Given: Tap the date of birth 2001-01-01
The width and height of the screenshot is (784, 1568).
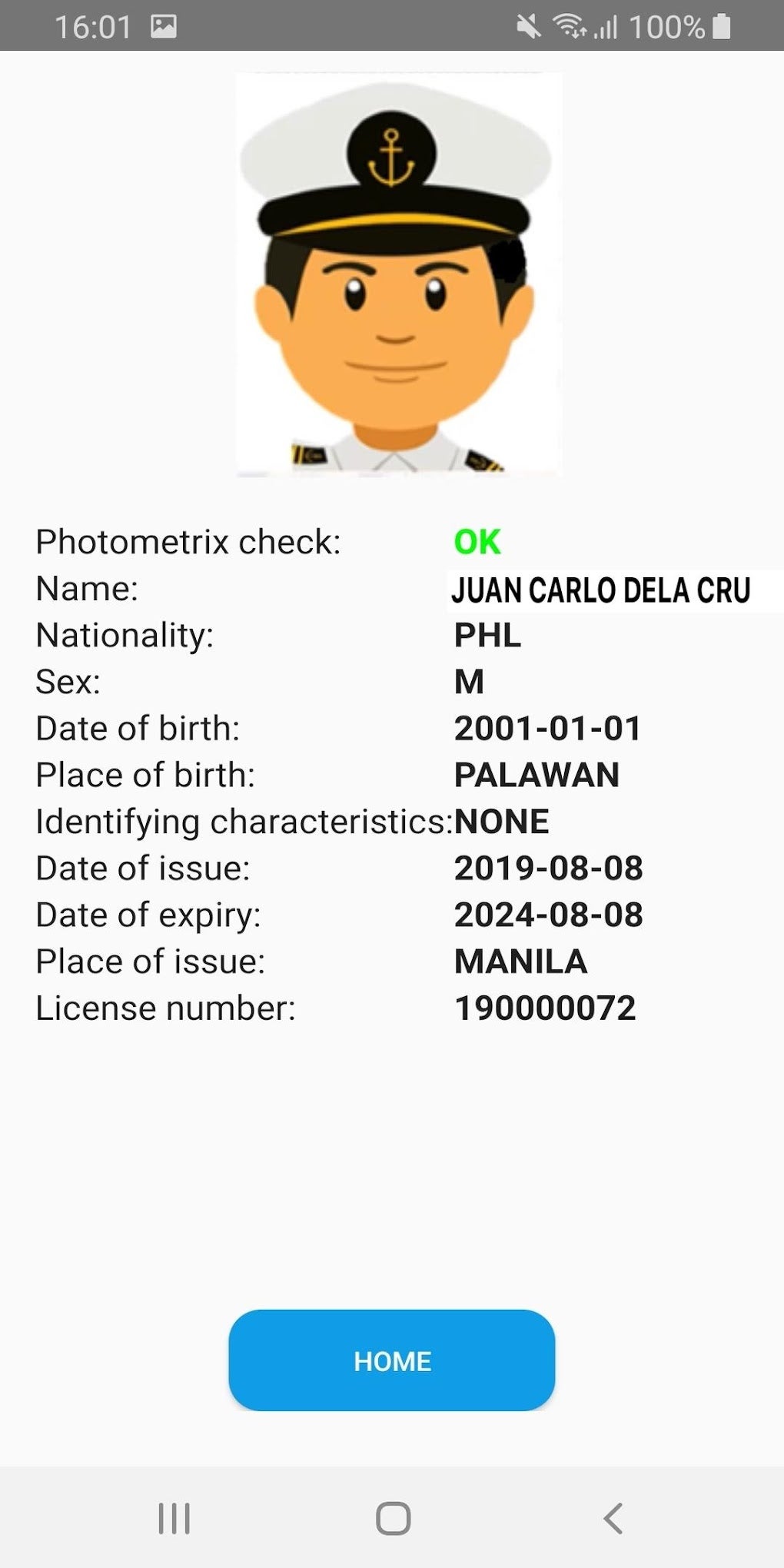Looking at the screenshot, I should point(547,729).
